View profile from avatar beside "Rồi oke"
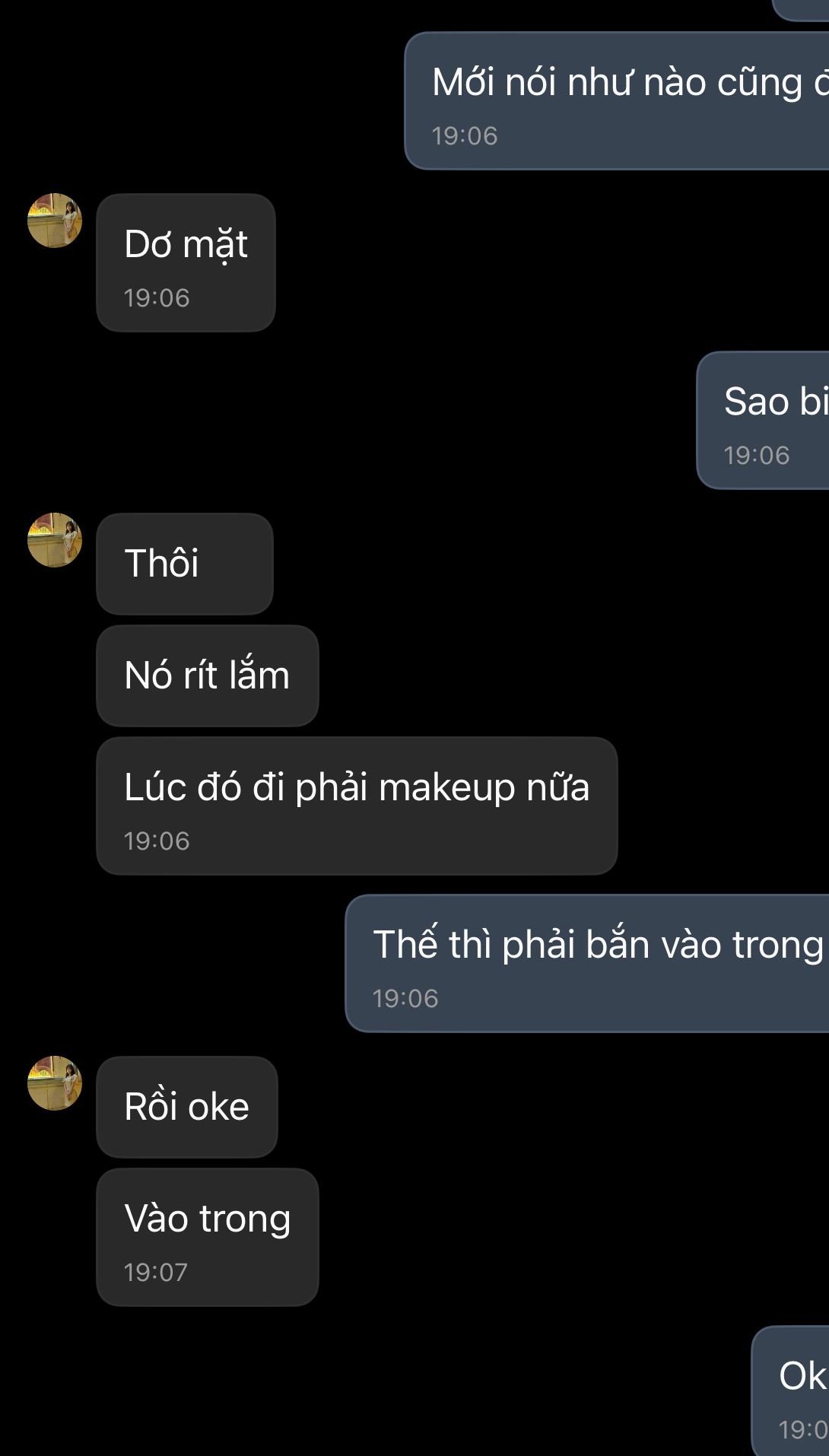Image resolution: width=829 pixels, height=1456 pixels. point(55,1083)
